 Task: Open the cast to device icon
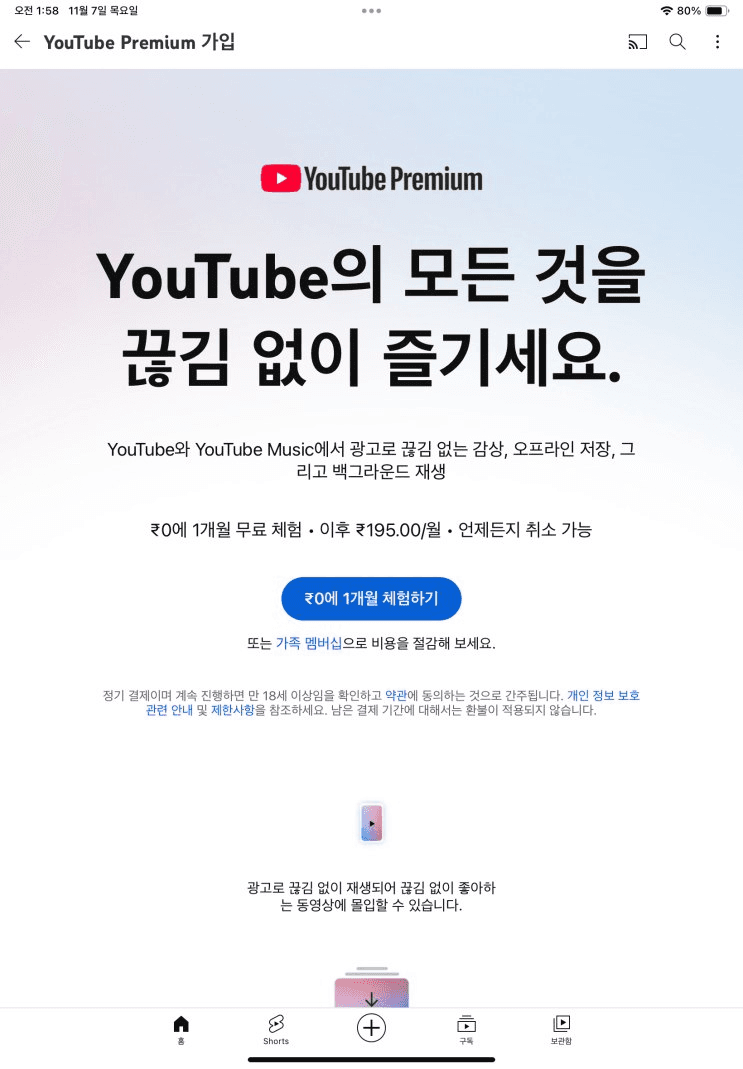pyautogui.click(x=637, y=42)
